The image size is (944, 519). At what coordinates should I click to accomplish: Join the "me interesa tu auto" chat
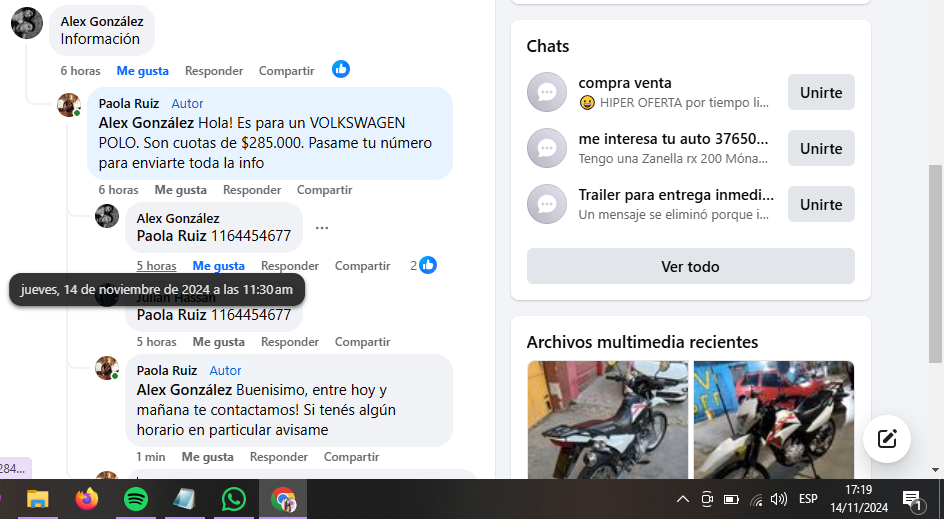820,148
